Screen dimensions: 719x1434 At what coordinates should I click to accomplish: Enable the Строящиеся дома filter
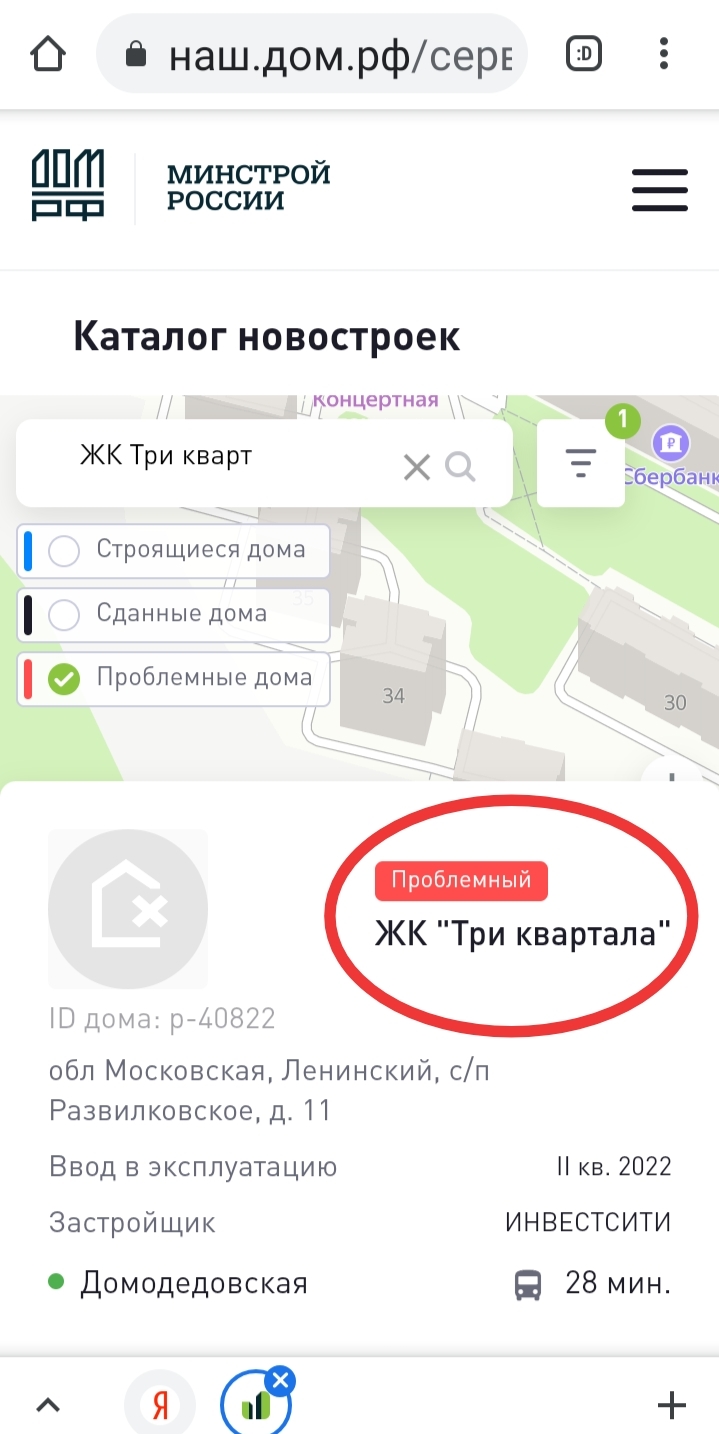(x=174, y=550)
